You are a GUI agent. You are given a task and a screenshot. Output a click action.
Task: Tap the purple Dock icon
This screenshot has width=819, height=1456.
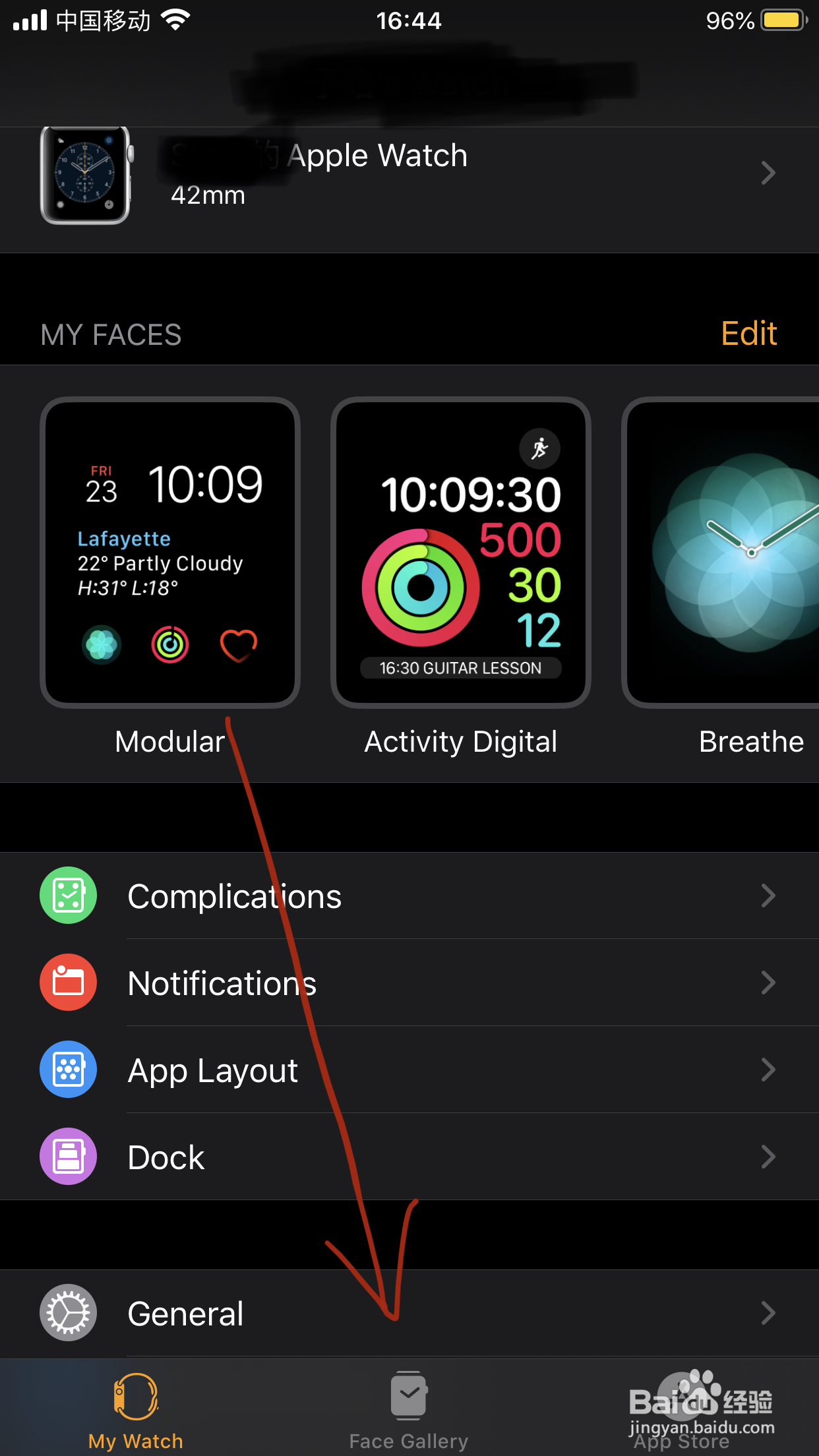pos(68,1156)
